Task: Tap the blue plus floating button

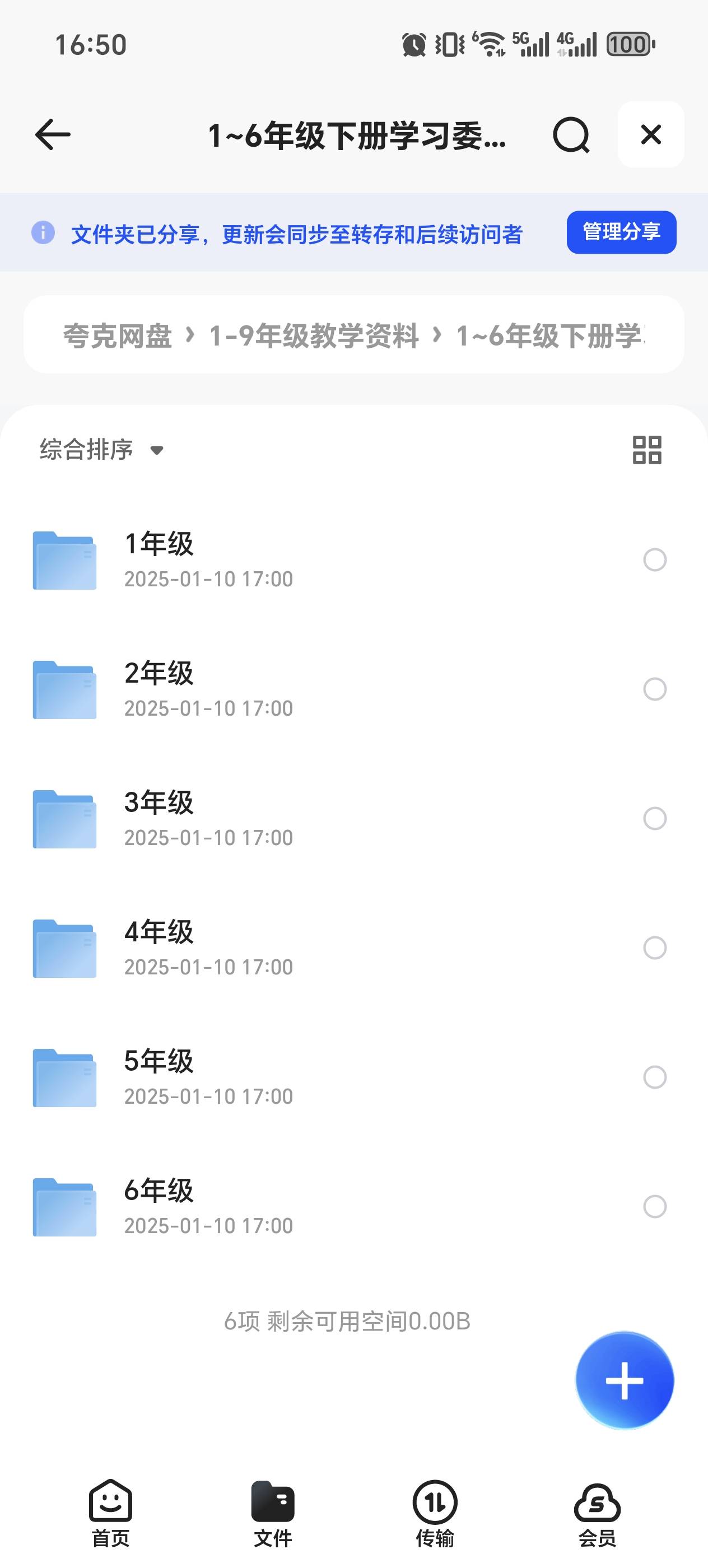Action: pyautogui.click(x=625, y=1380)
